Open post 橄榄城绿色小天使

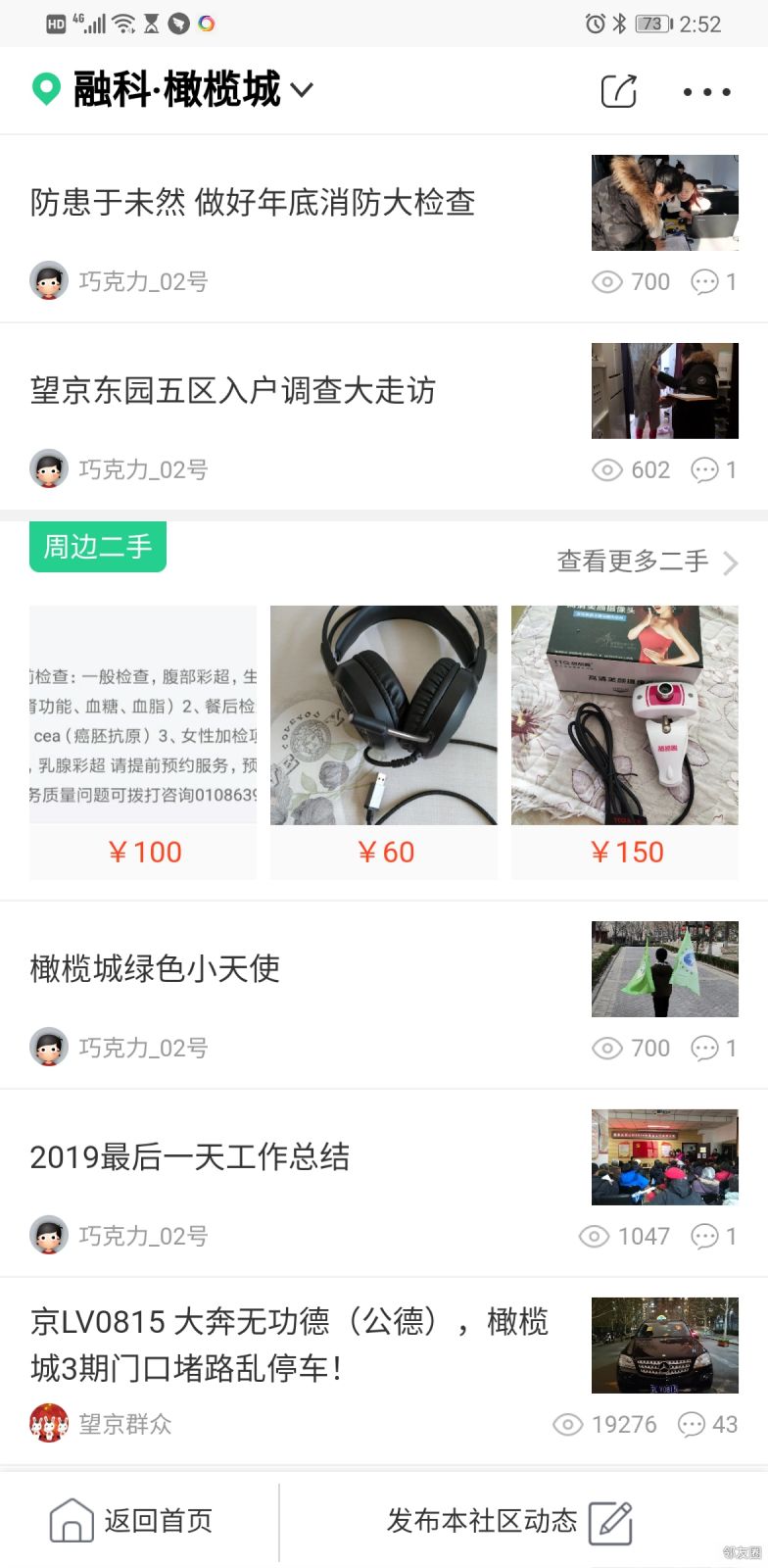[x=155, y=969]
